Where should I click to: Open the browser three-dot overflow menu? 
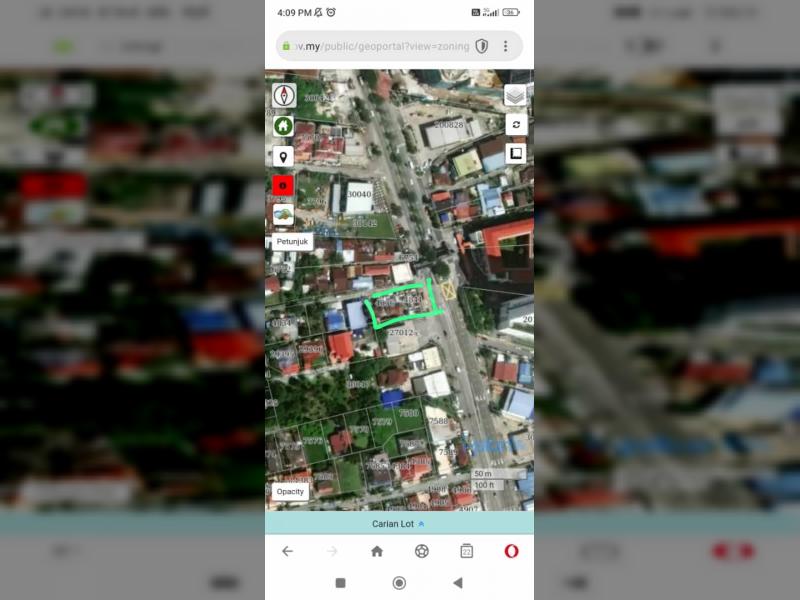click(506, 46)
